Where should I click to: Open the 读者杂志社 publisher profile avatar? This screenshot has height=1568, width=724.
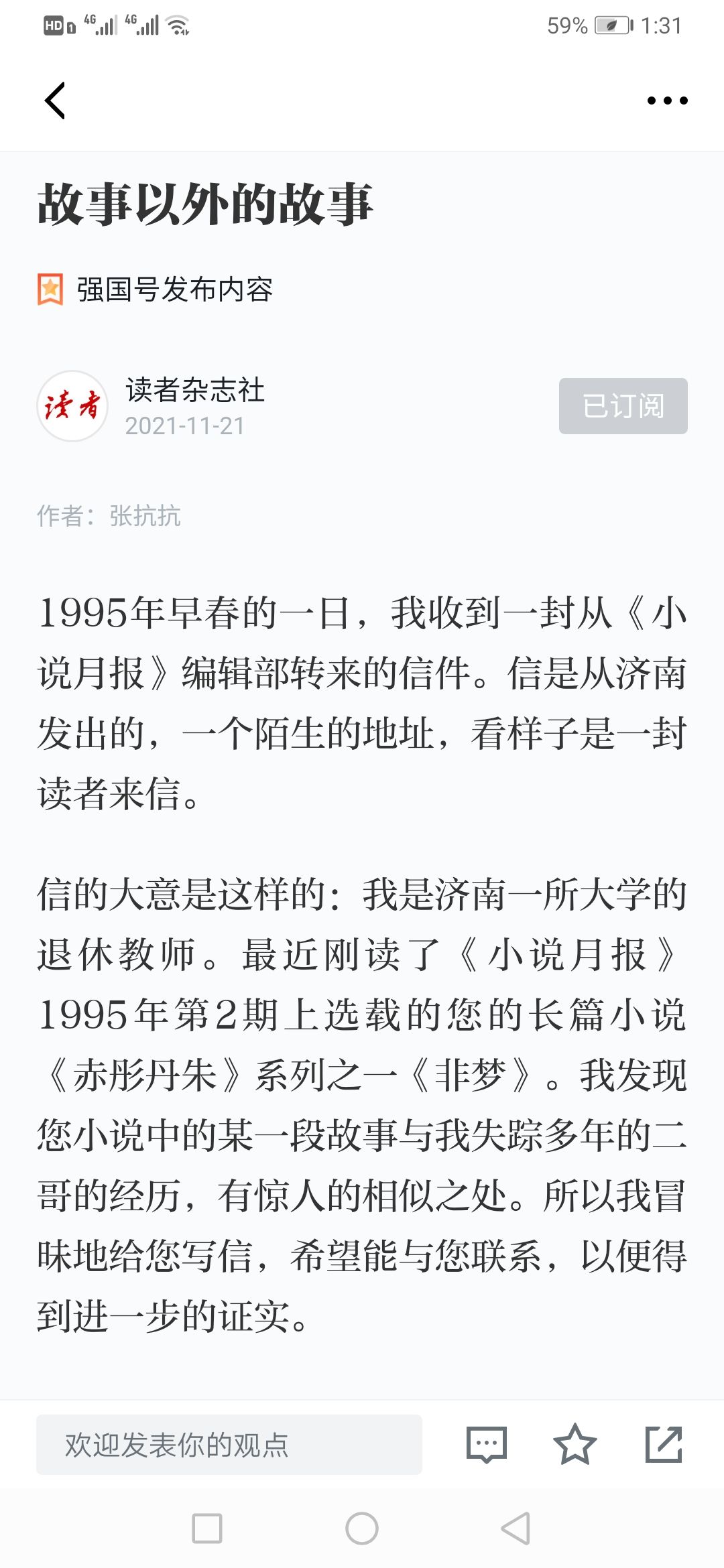coord(72,406)
